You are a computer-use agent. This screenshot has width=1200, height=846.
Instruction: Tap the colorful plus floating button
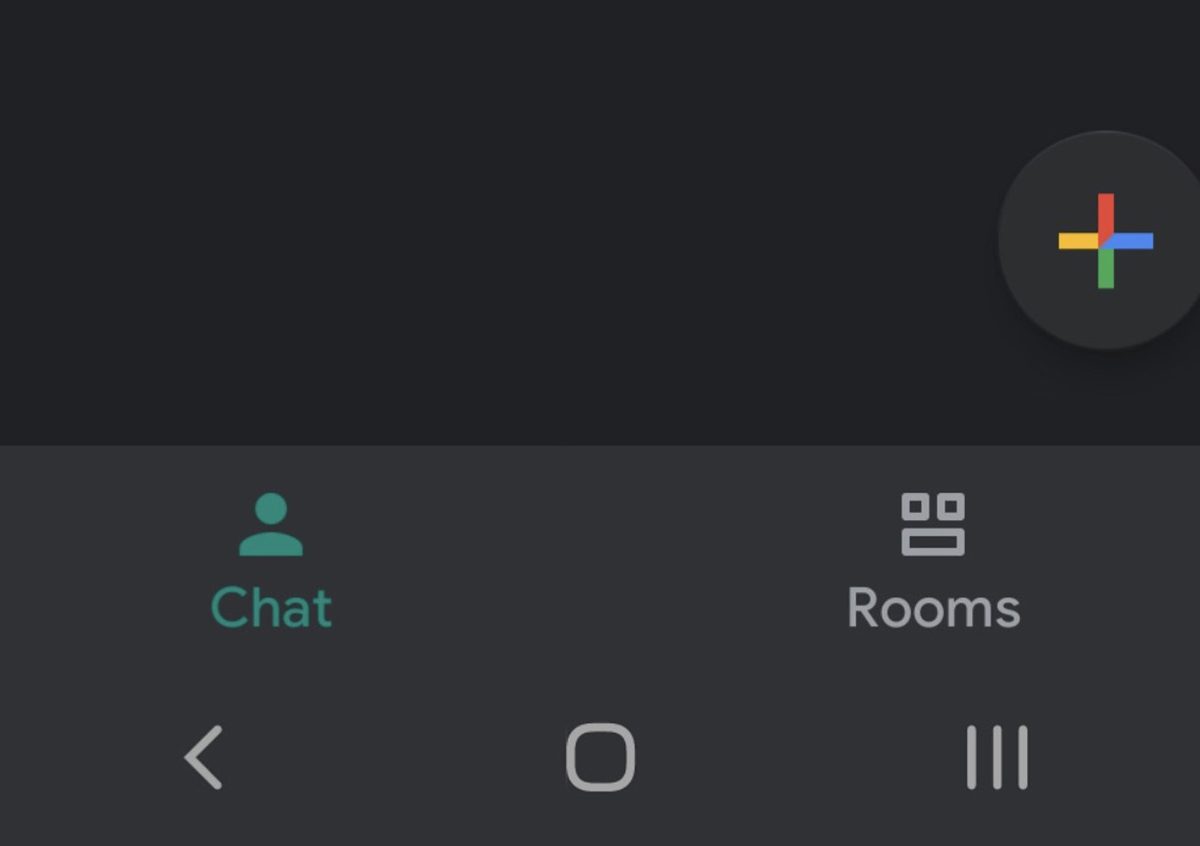point(1105,241)
